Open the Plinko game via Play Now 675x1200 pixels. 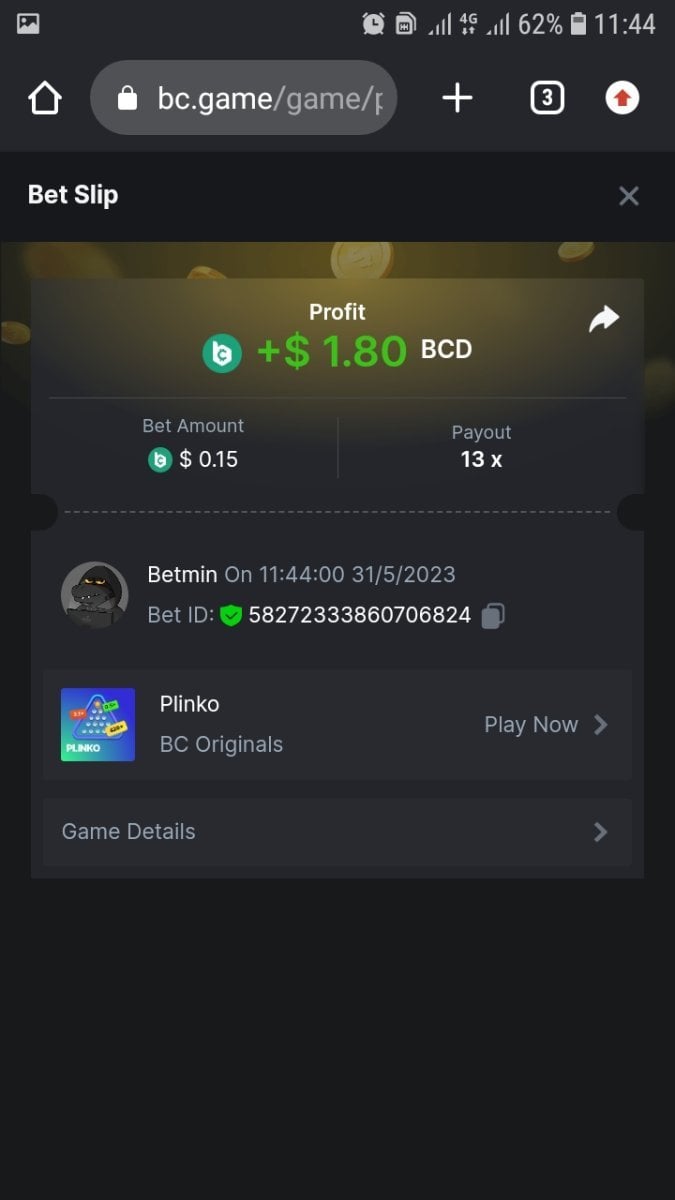(545, 725)
